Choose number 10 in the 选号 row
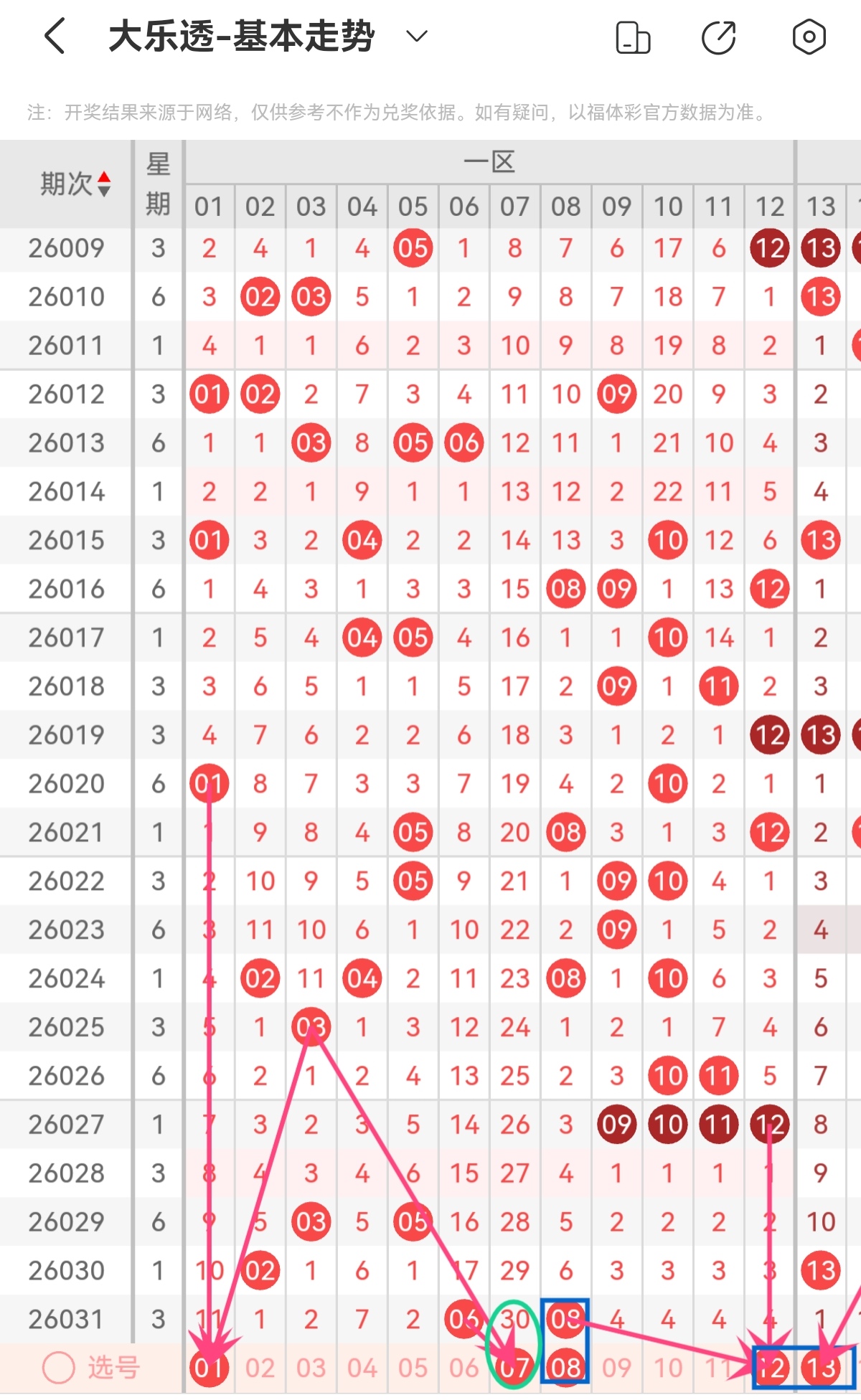 (667, 1368)
